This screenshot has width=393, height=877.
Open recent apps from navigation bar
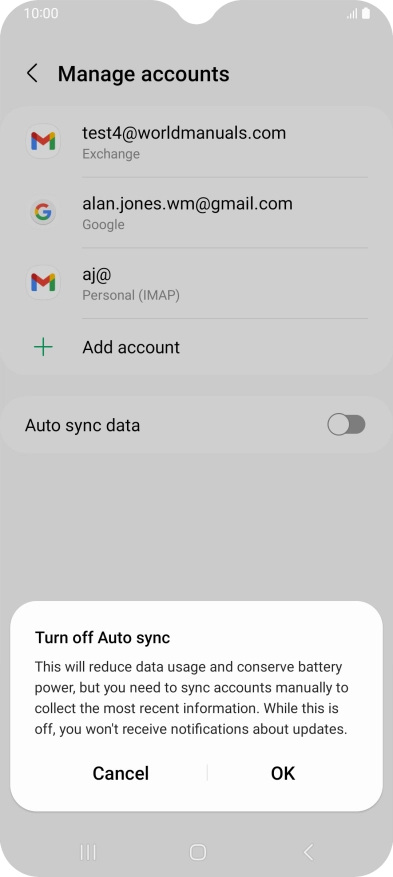click(x=88, y=852)
